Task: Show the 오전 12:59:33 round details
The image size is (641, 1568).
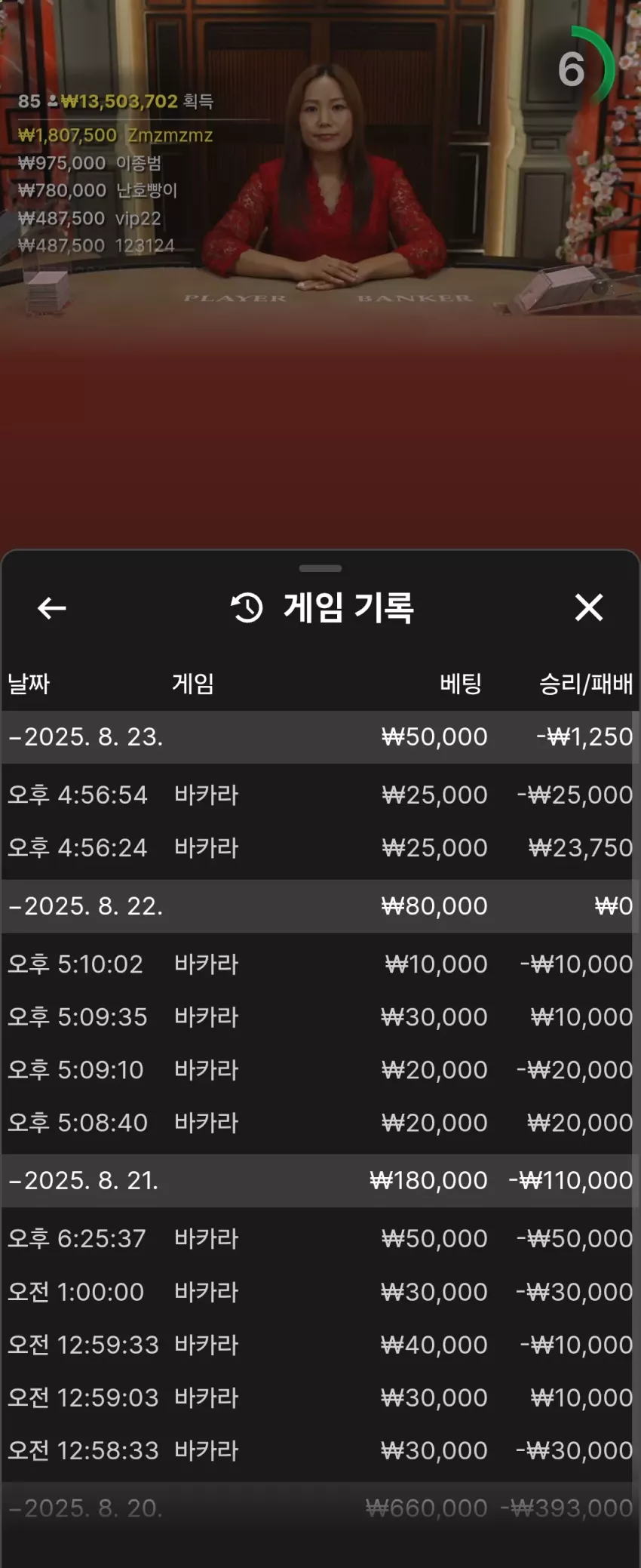Action: pyautogui.click(x=320, y=1345)
